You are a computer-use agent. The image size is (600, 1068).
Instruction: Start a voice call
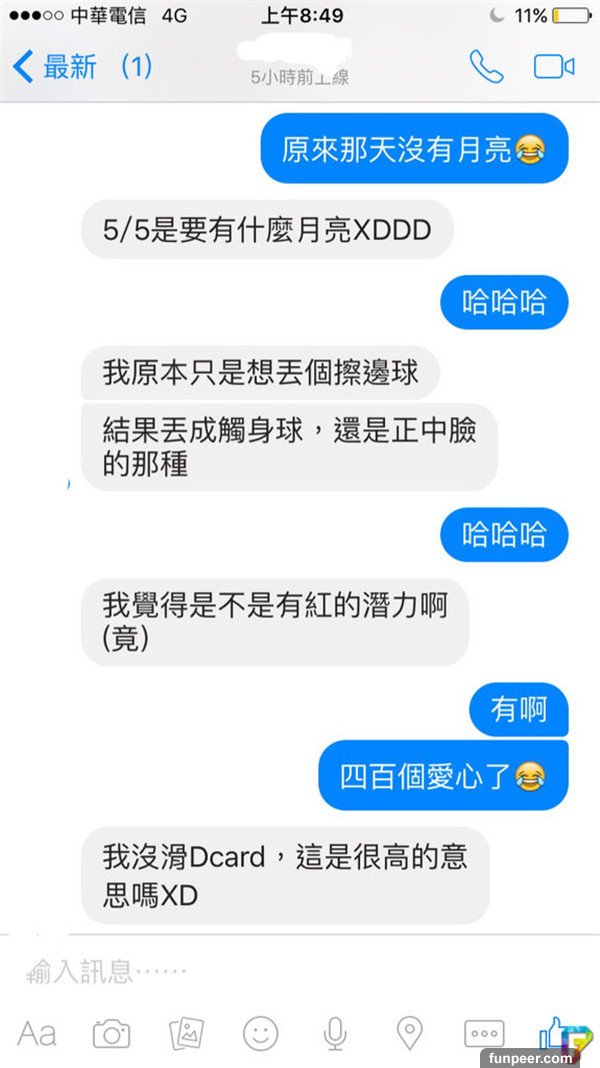[486, 67]
